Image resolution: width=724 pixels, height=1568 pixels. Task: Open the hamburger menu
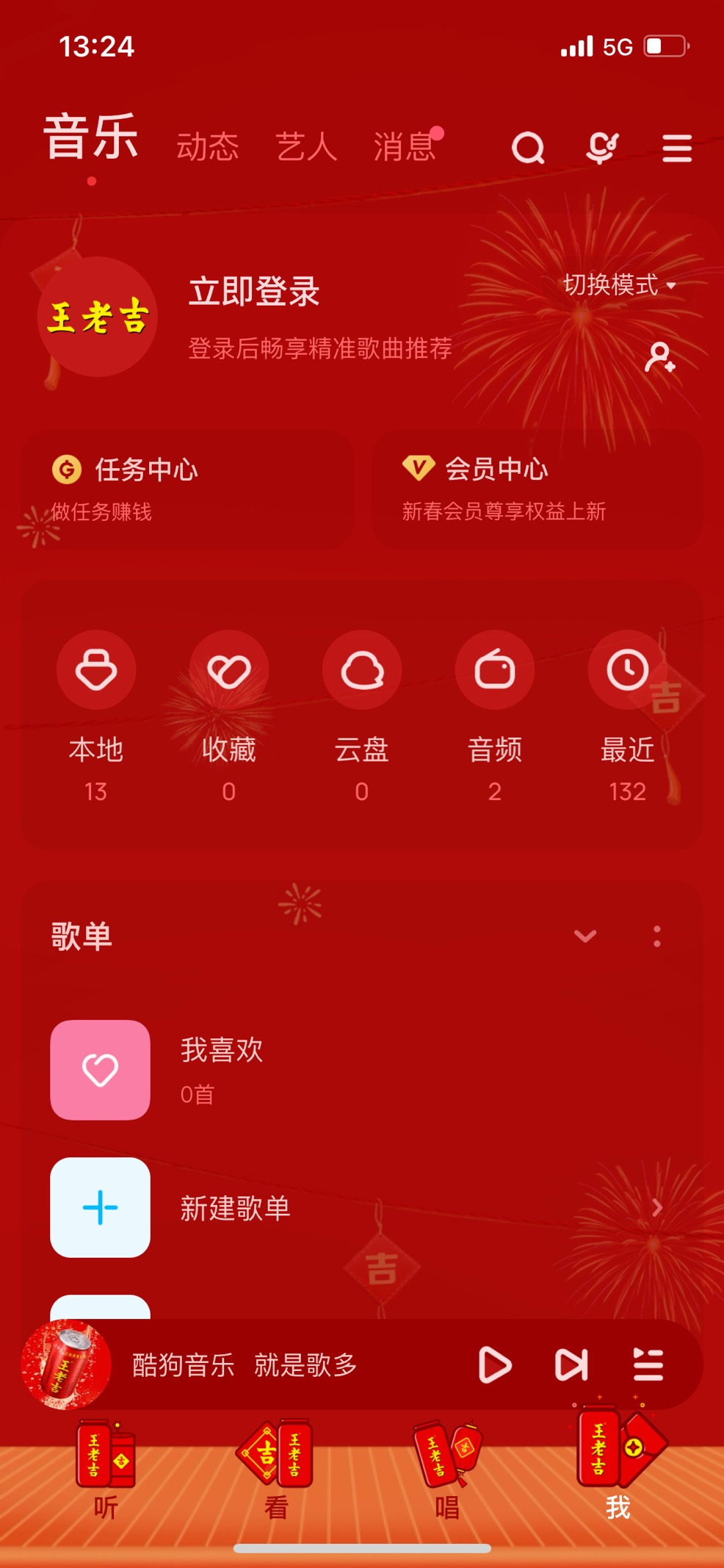[676, 148]
